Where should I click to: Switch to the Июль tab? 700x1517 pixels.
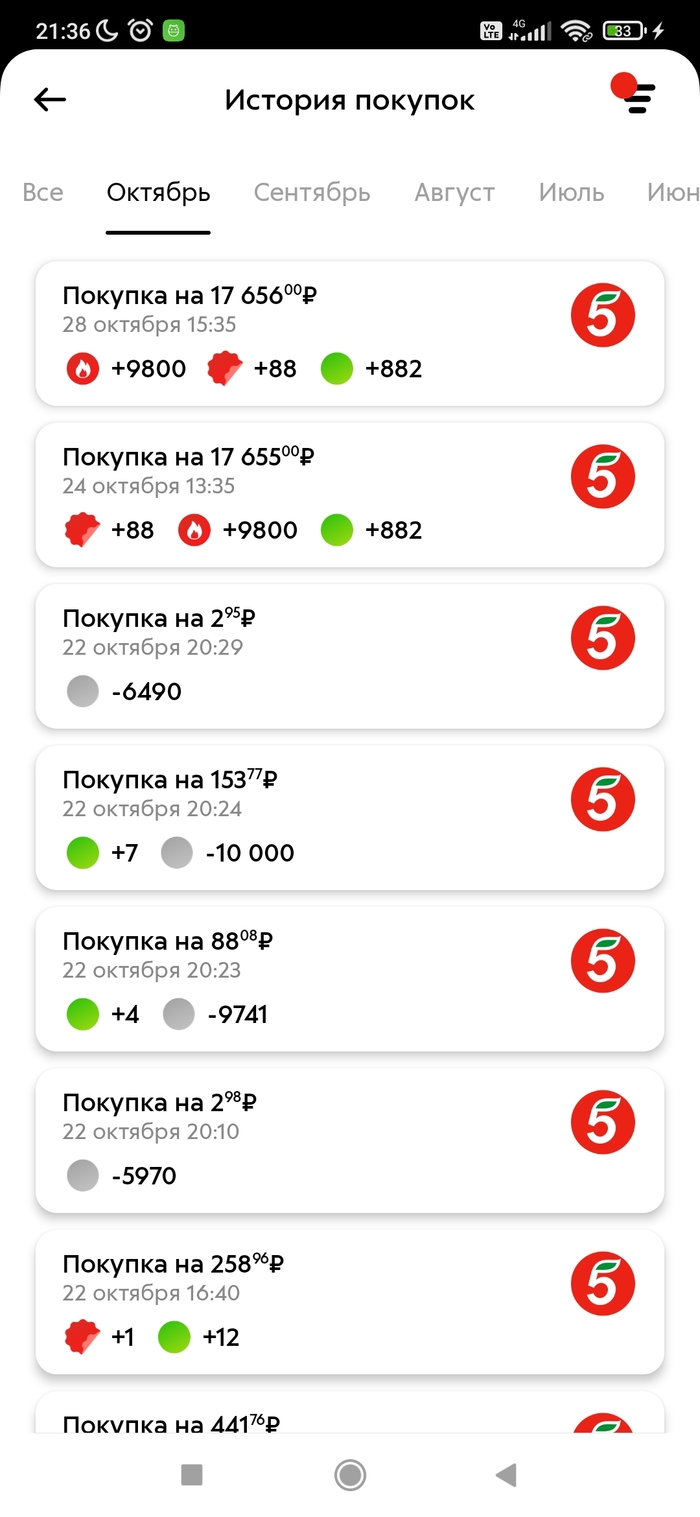[x=571, y=192]
